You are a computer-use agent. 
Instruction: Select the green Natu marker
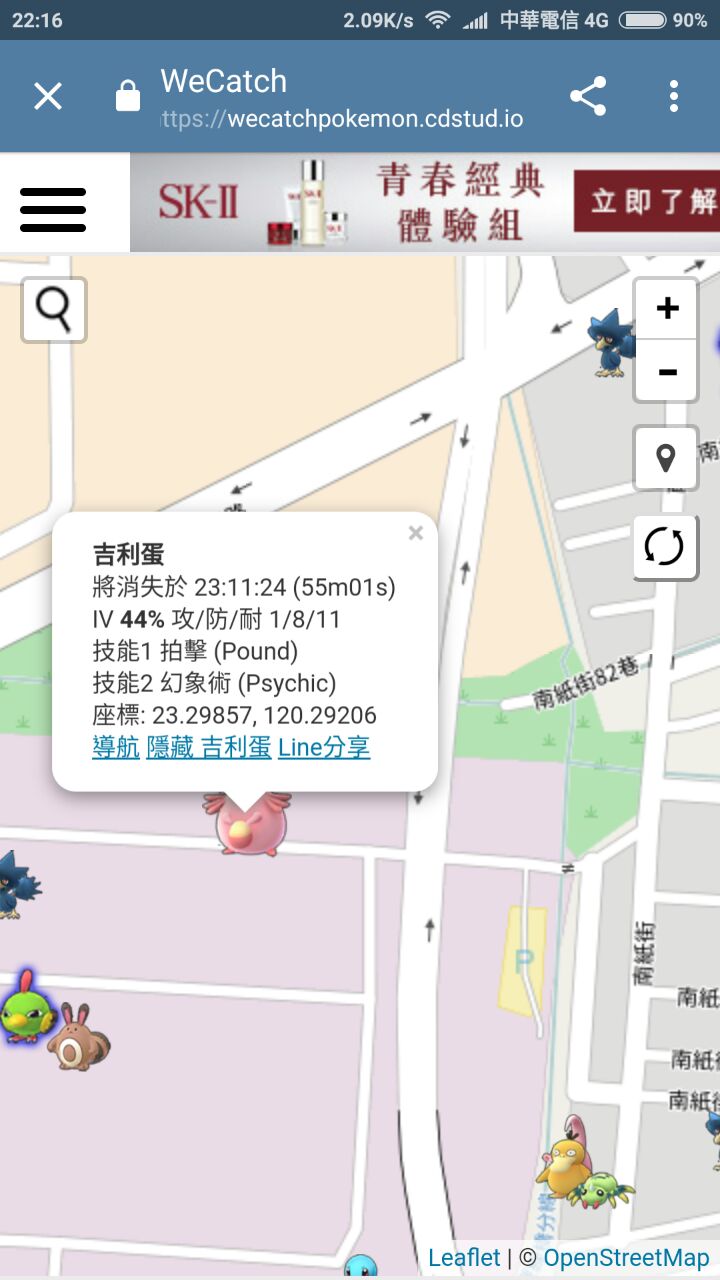tap(24, 1008)
